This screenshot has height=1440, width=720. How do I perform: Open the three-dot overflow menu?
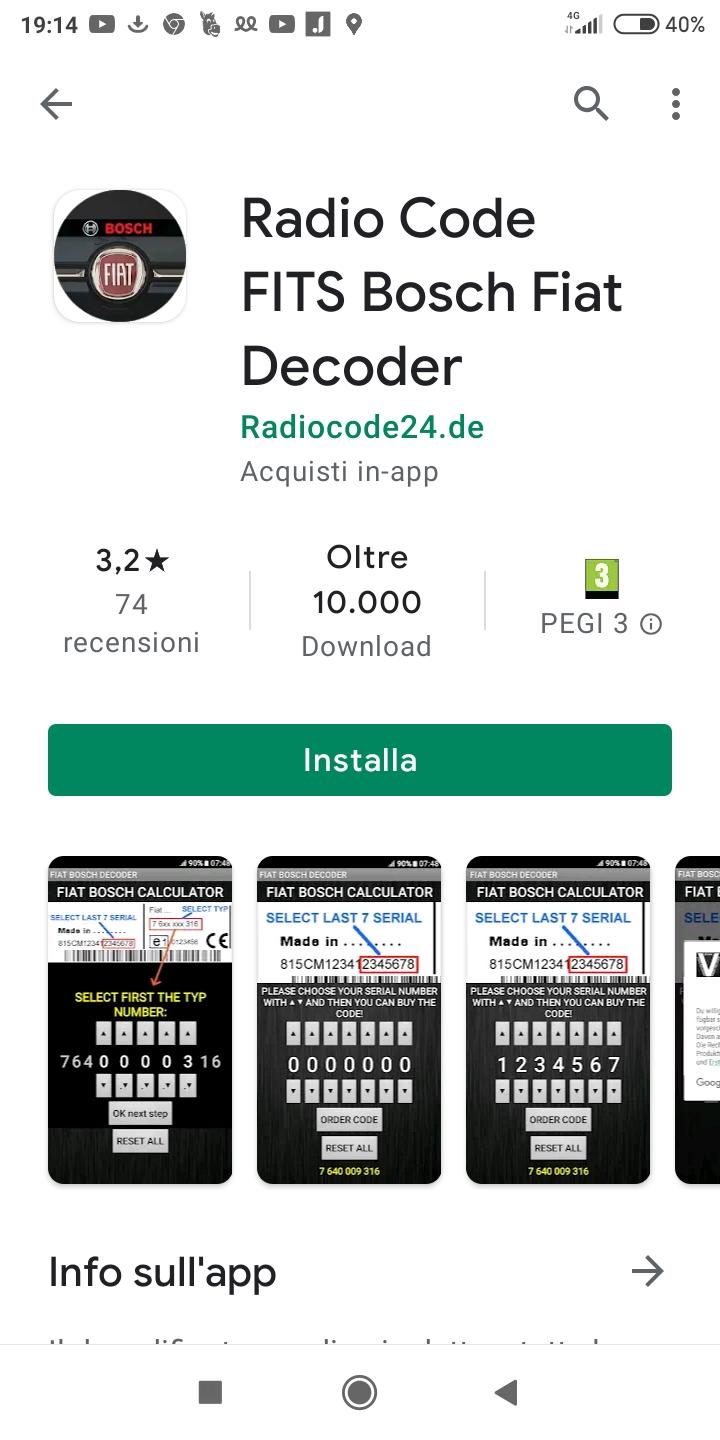676,104
